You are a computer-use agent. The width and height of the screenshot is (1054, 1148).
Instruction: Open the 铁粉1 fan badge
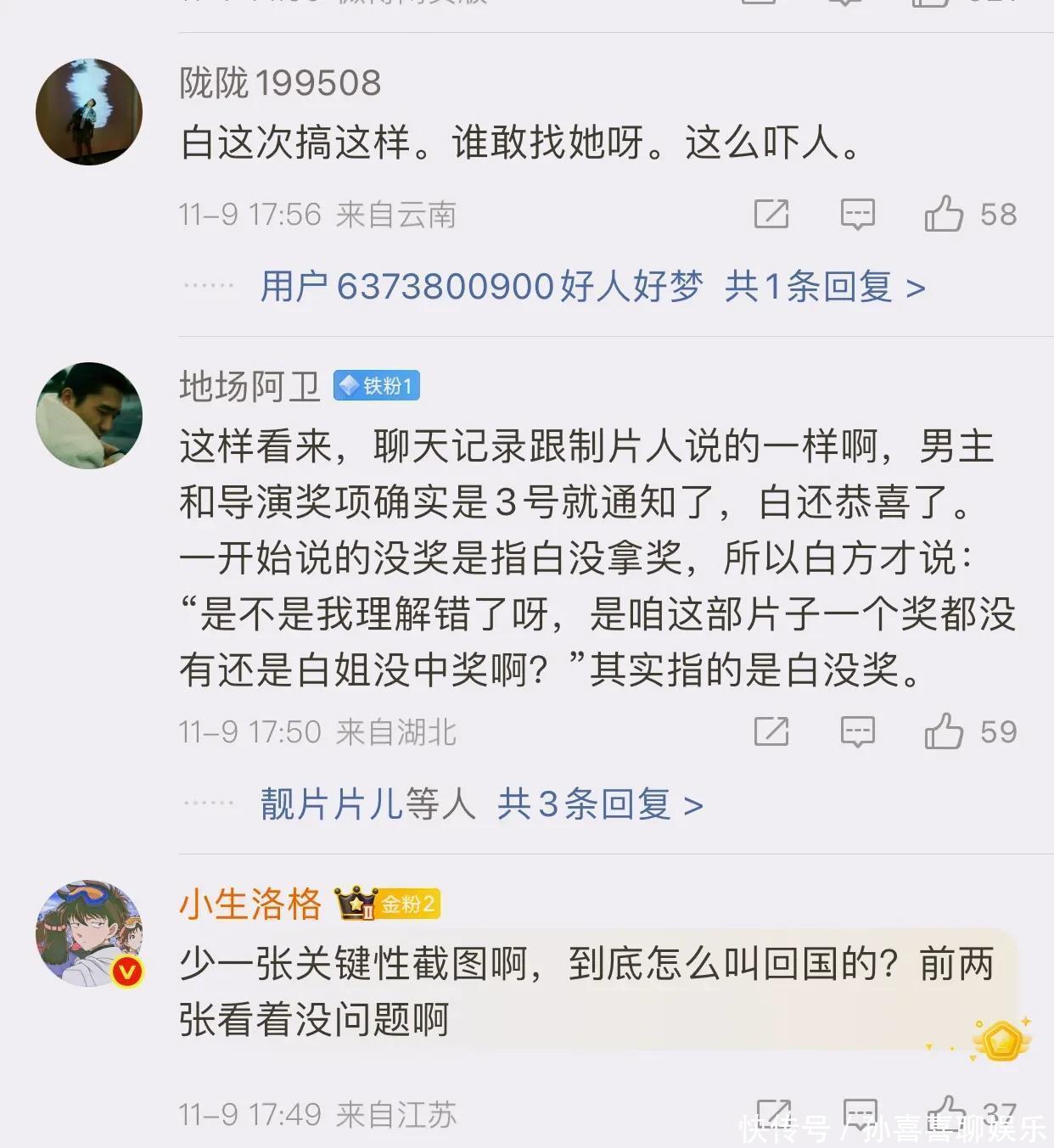click(376, 386)
